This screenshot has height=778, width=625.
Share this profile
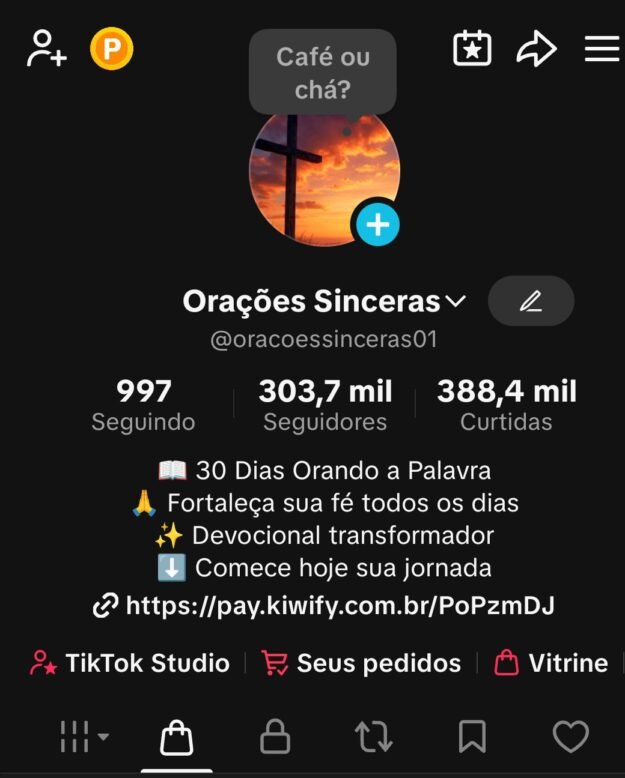(x=536, y=49)
